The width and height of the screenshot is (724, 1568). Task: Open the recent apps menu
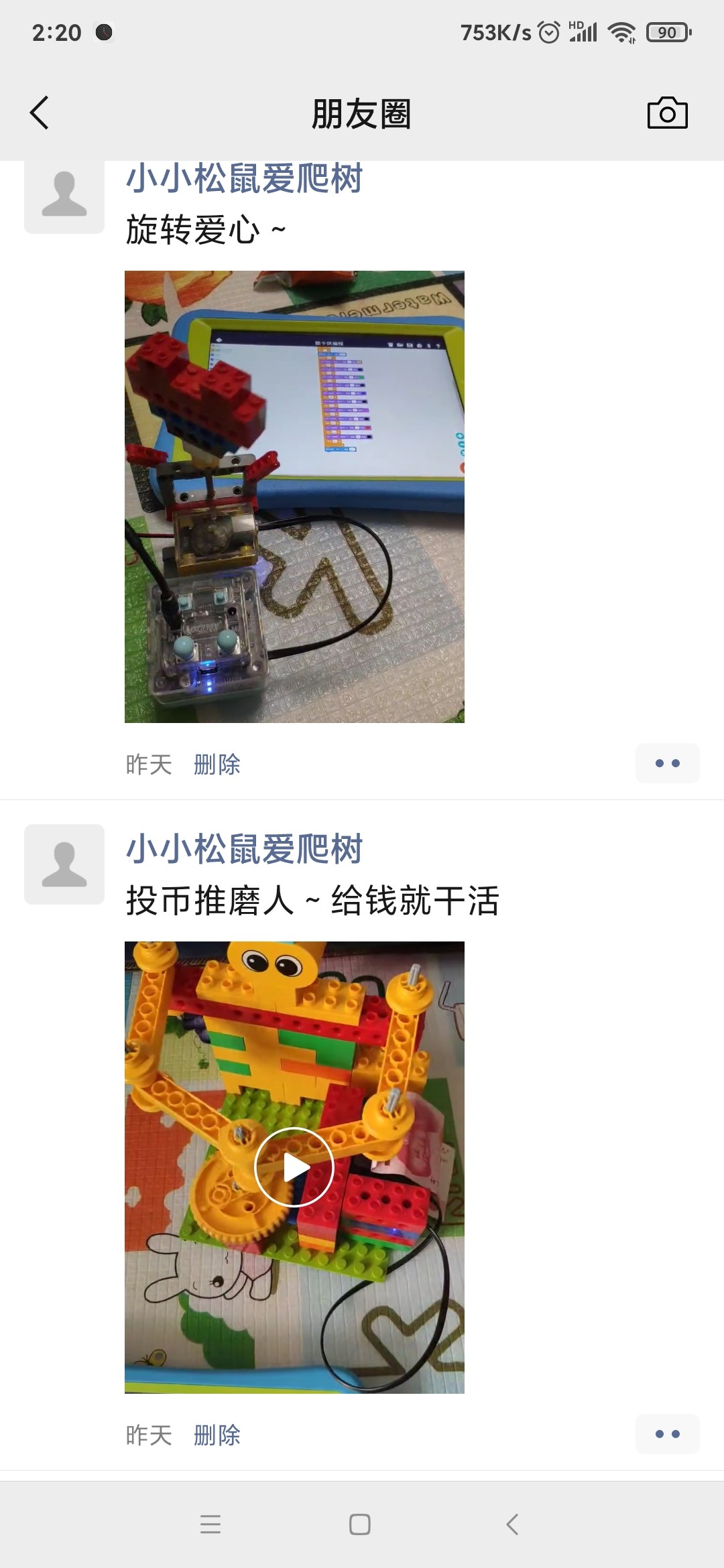pos(210,1524)
